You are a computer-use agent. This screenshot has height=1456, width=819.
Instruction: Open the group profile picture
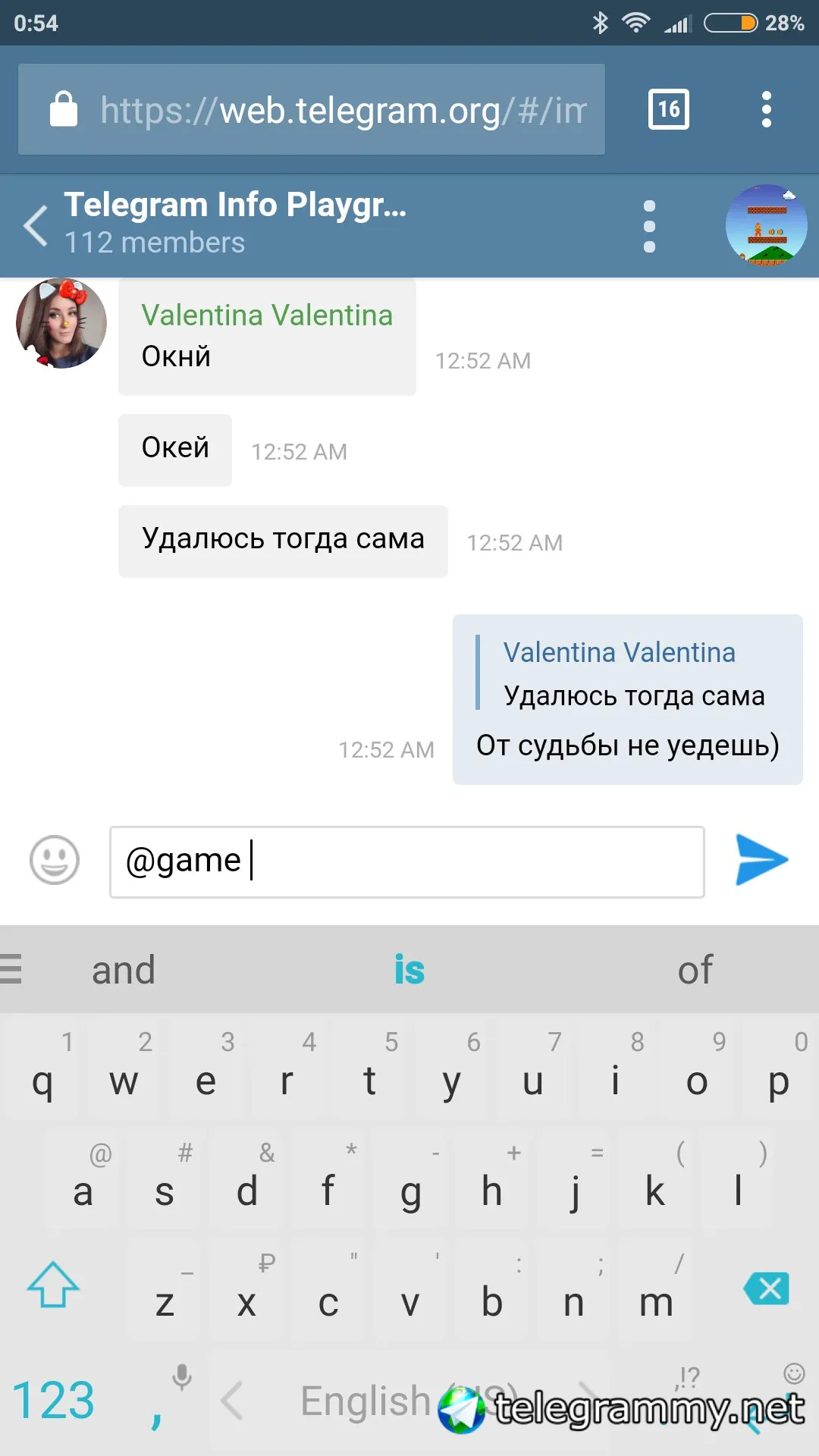[x=766, y=225]
